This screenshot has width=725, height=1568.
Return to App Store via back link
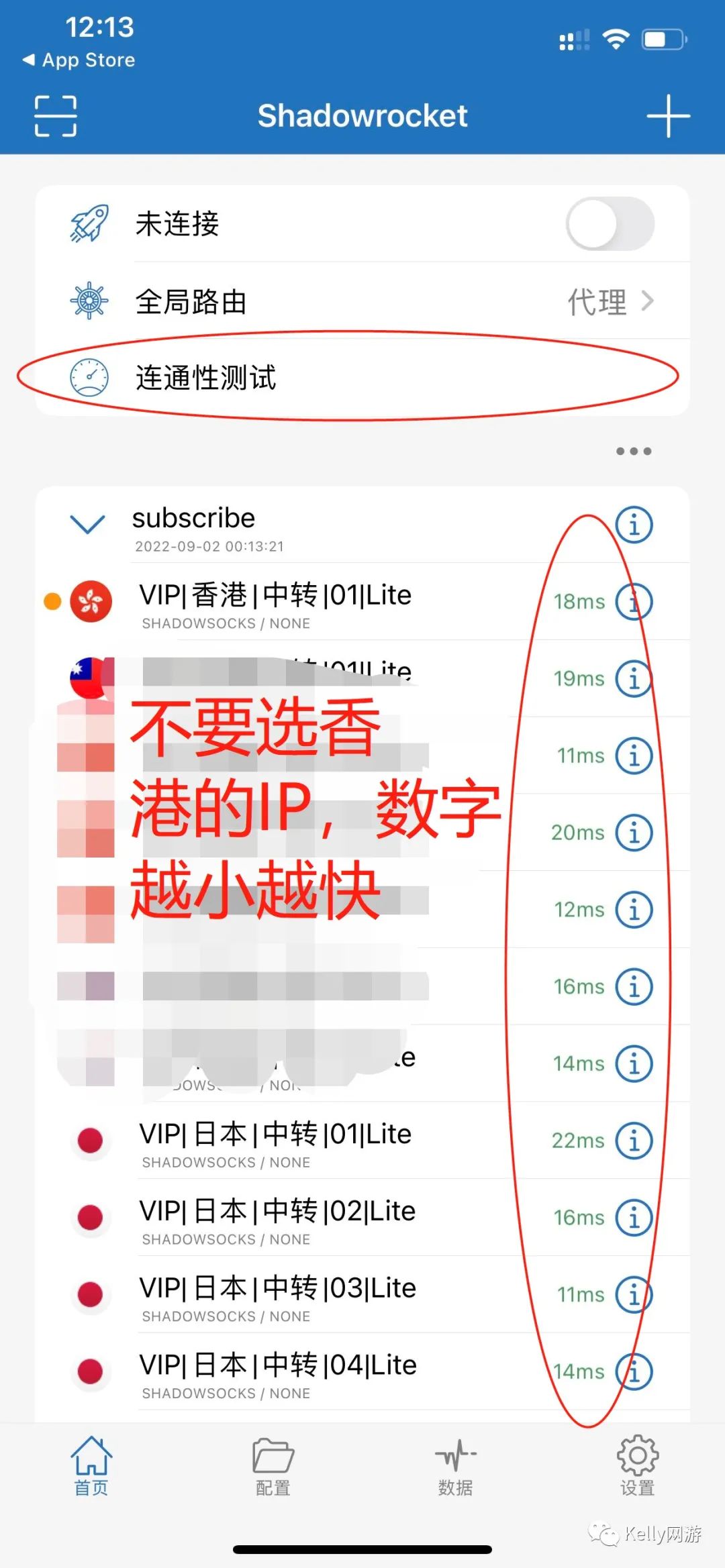click(79, 60)
